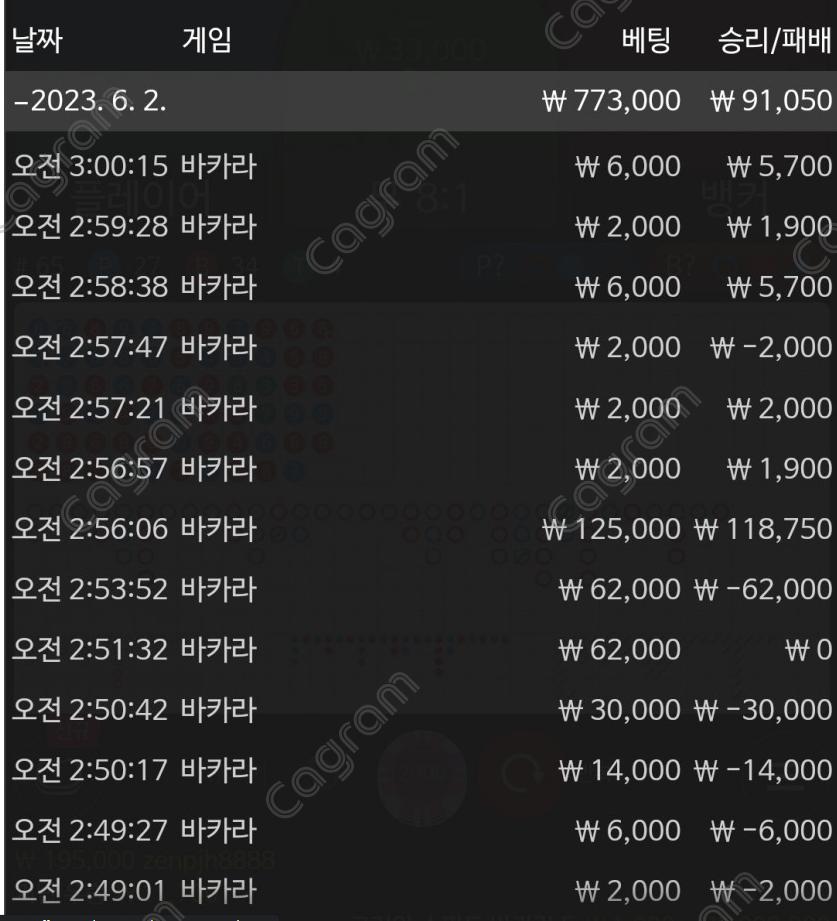Open the 오전 2:56:57 바카라 entry
The width and height of the screenshot is (837, 921).
pyautogui.click(x=418, y=468)
